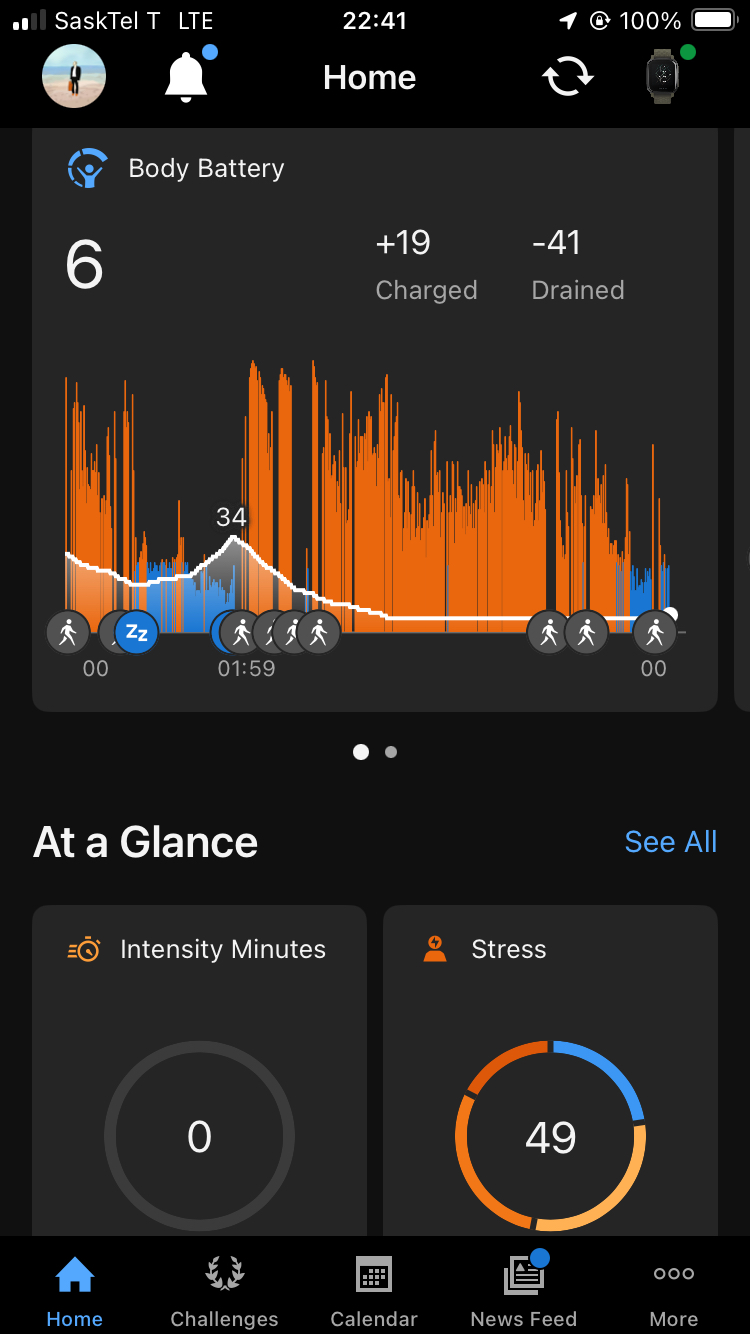Open the connected watch device
The width and height of the screenshot is (750, 1334).
coord(662,77)
